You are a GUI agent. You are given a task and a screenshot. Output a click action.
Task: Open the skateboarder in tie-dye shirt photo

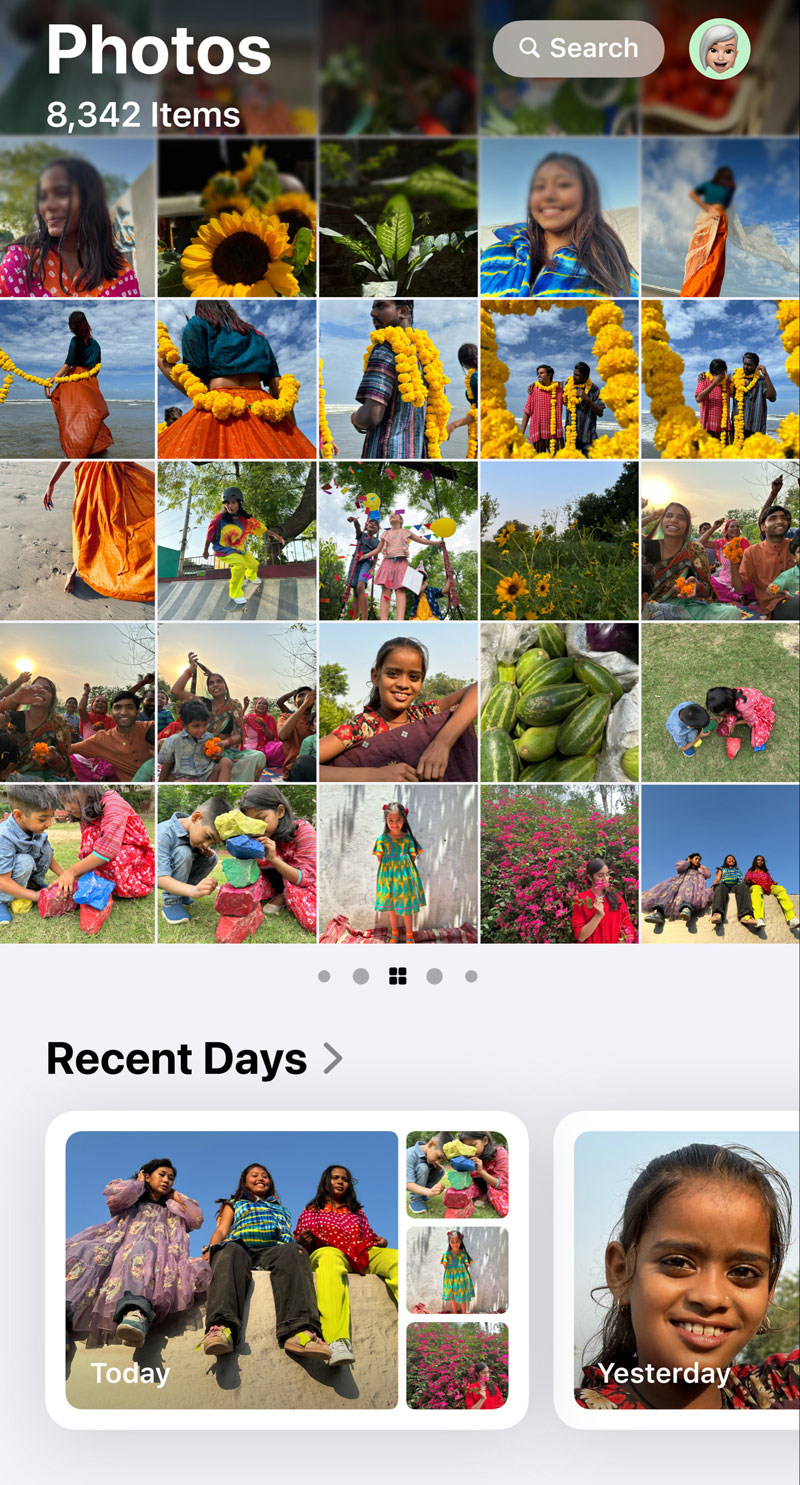237,541
